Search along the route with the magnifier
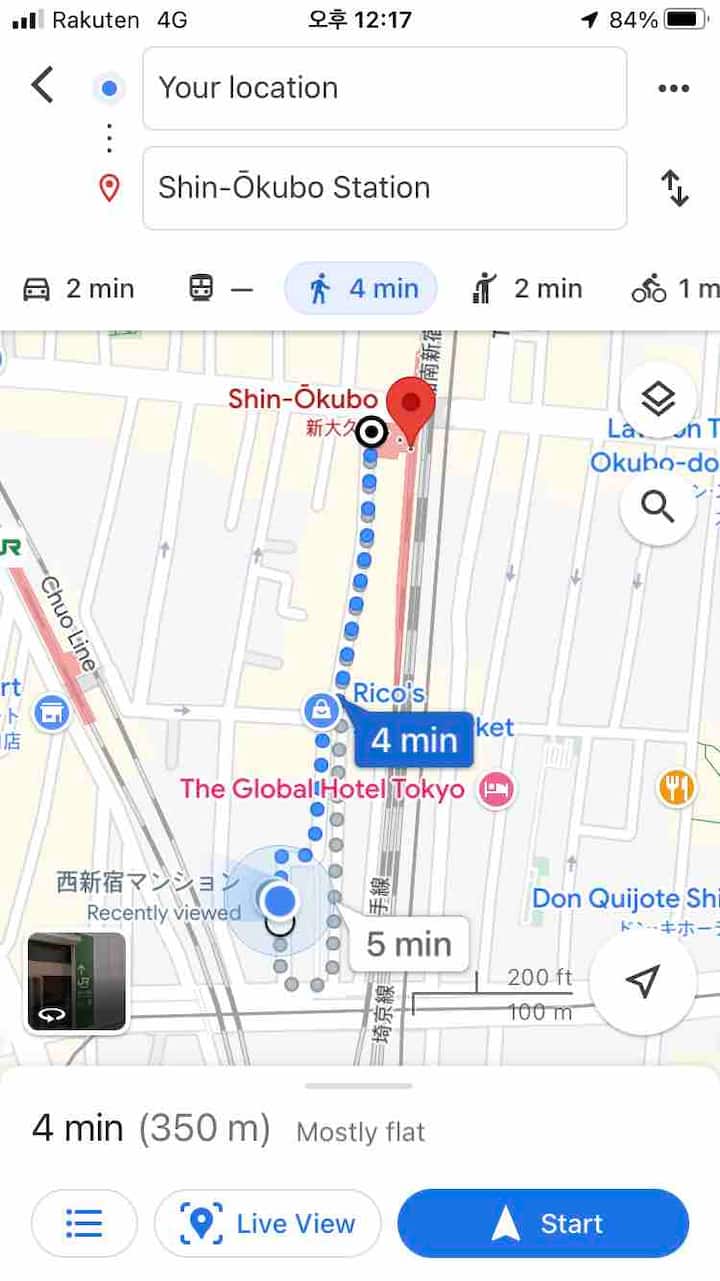The height and width of the screenshot is (1281, 720). click(657, 507)
